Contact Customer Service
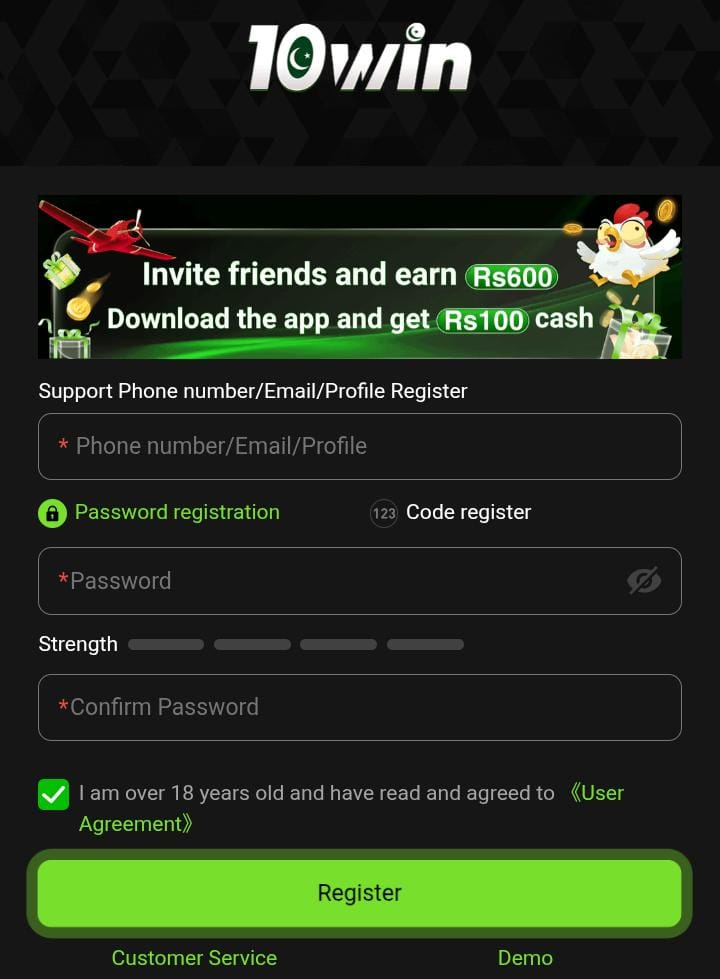 194,958
